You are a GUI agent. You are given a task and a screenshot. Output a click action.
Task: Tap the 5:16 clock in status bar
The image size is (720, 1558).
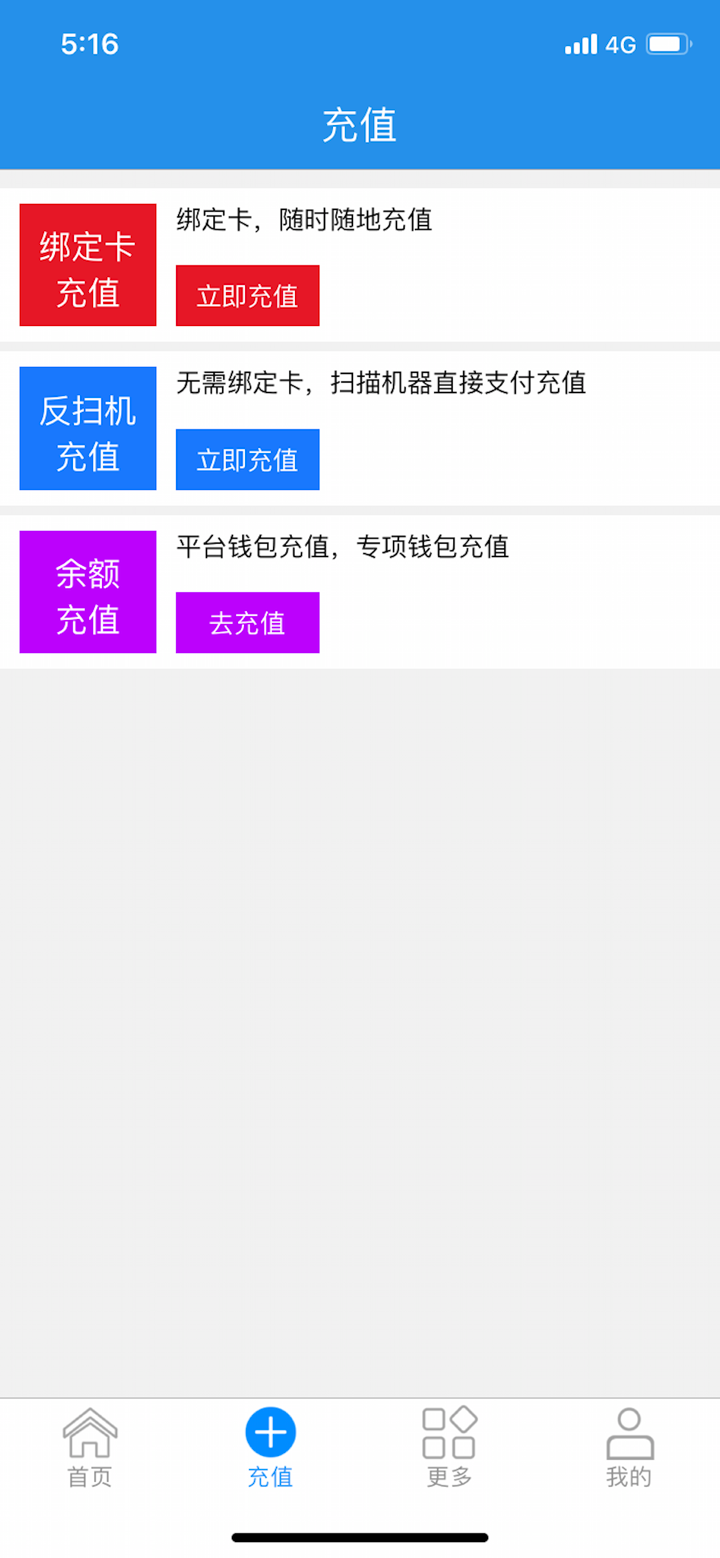(x=92, y=44)
